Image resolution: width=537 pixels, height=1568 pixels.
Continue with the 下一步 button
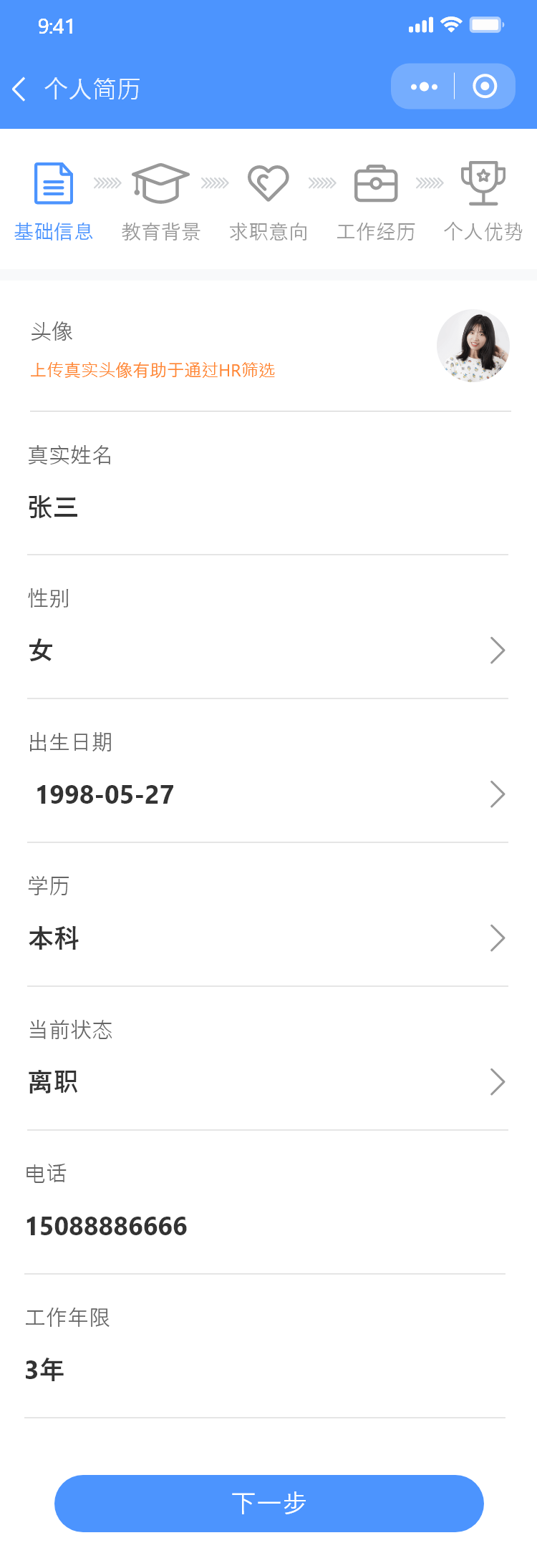point(268,1503)
